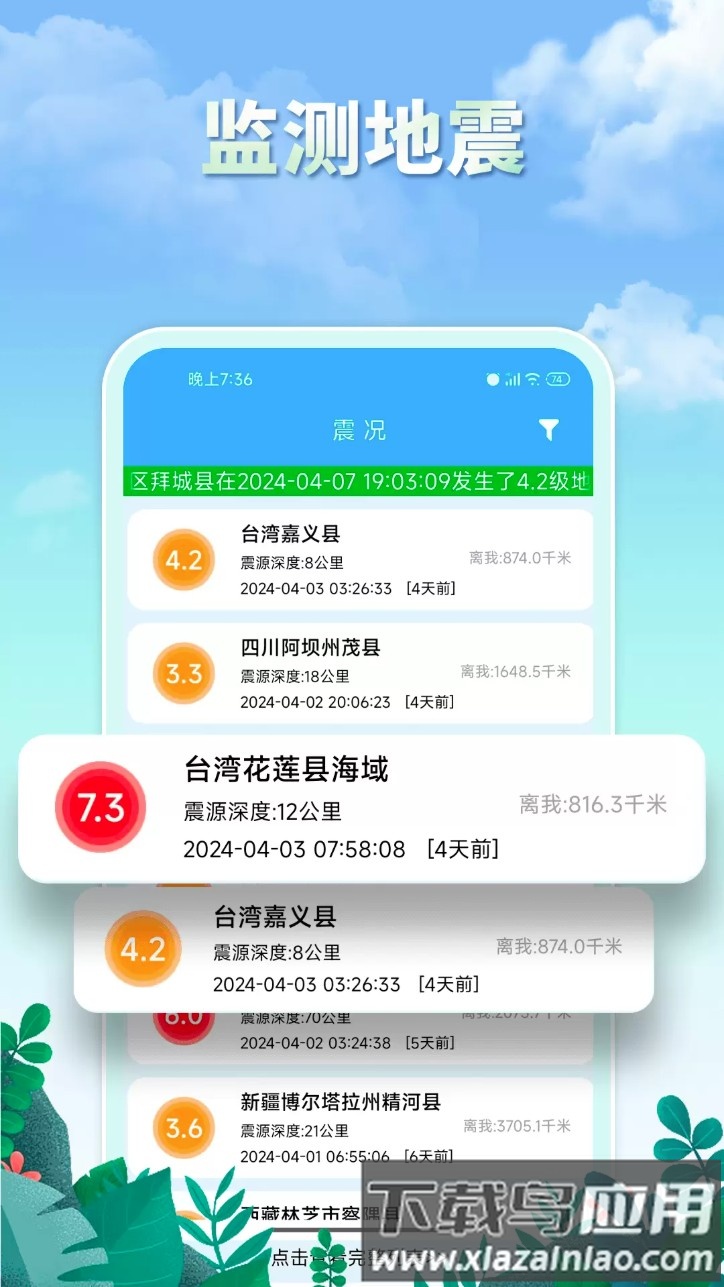Screen dimensions: 724x1287
Task: Tap the 7.3 magnitude badge for Taiwan Hualien
Action: click(102, 808)
